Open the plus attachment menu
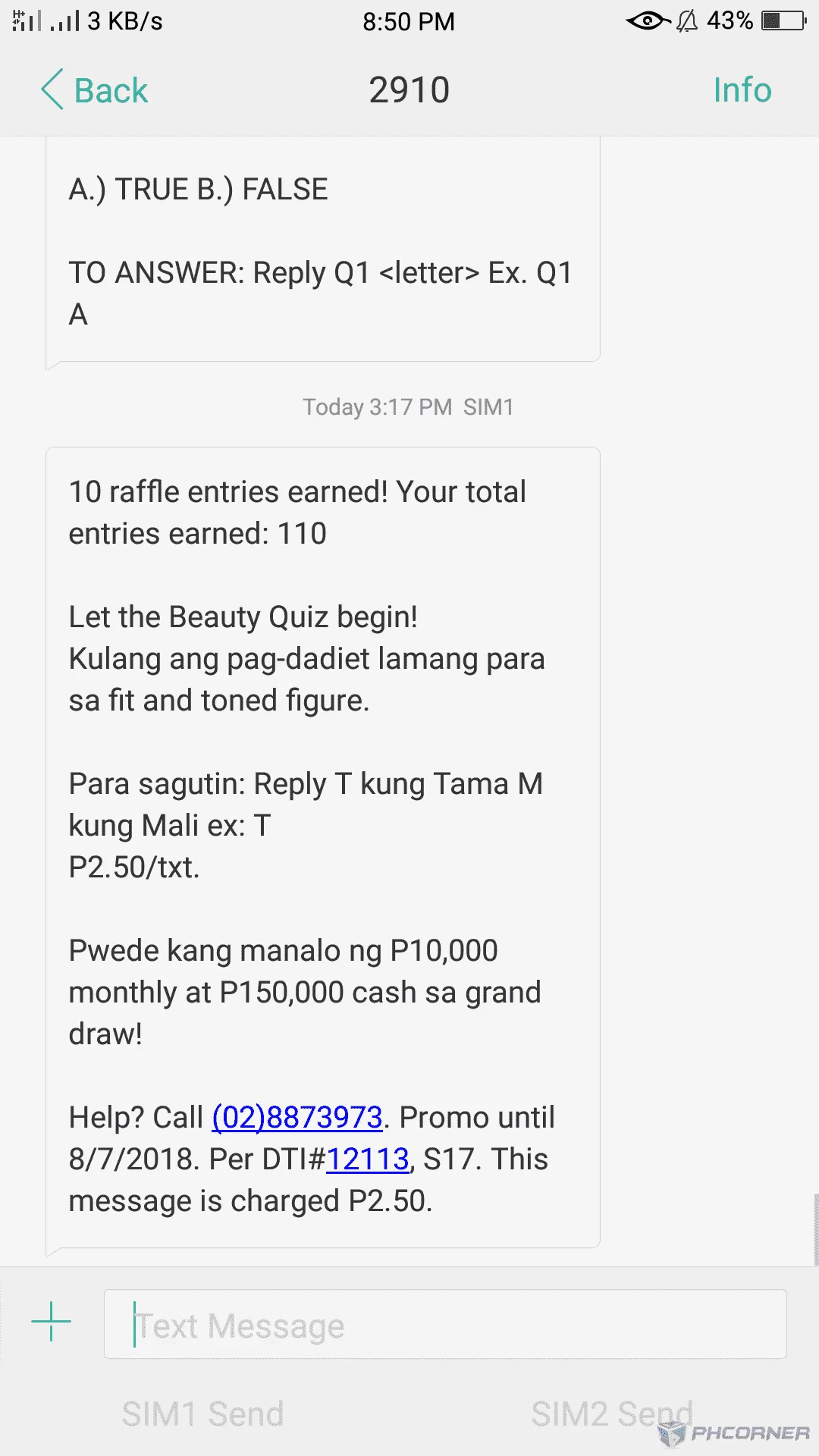Screen dimensions: 819x1456 click(x=51, y=1322)
